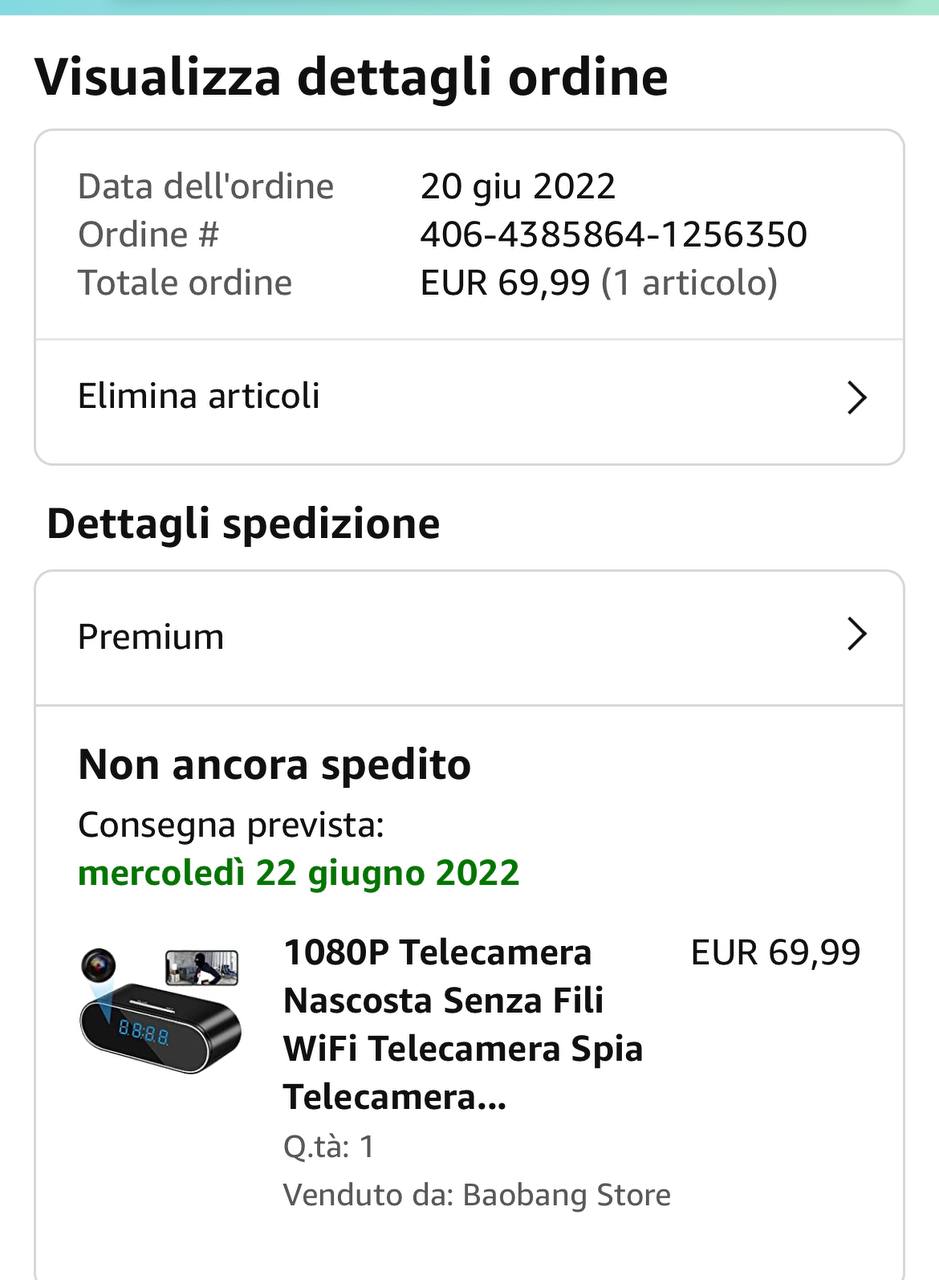Open the Premium shipping details row

coord(468,636)
